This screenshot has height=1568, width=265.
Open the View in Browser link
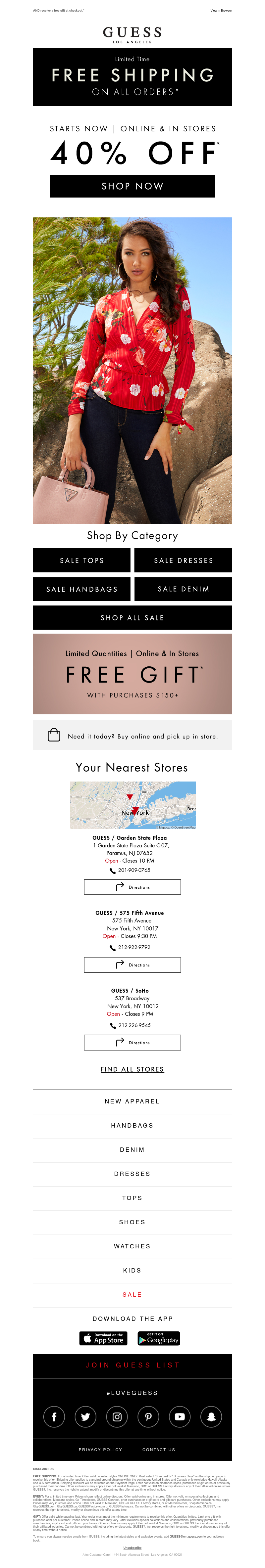(x=221, y=10)
